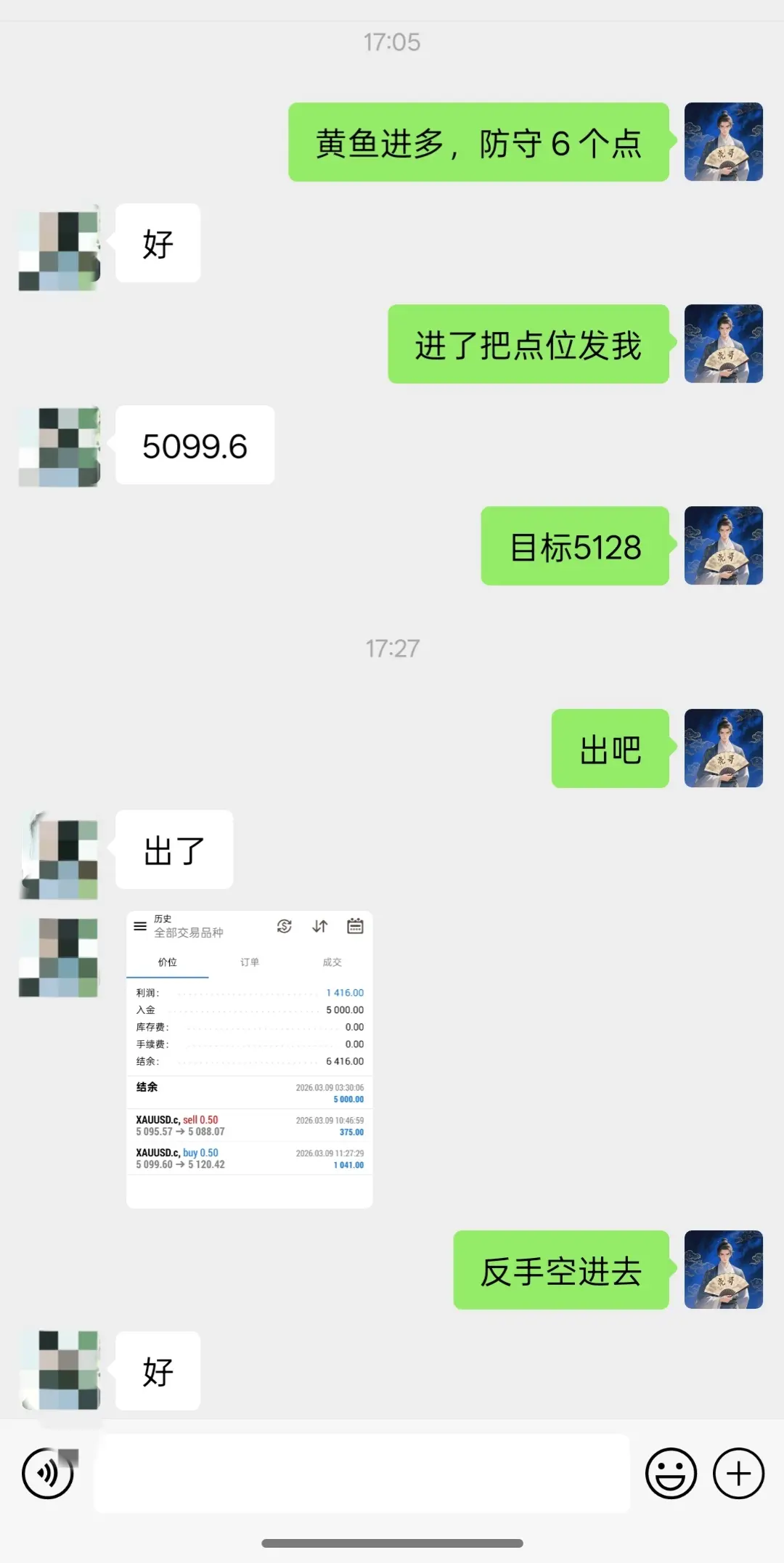Select the XAUUSD.c sell 0.50 trade record
Image resolution: width=784 pixels, height=1563 pixels.
pos(250,1124)
